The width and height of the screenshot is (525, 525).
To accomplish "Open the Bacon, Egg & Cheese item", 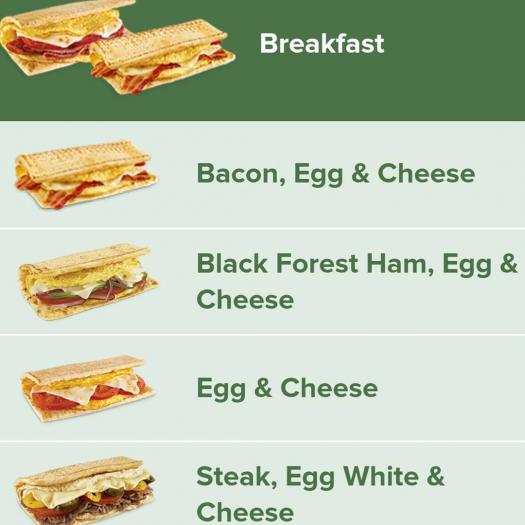I will (x=262, y=174).
